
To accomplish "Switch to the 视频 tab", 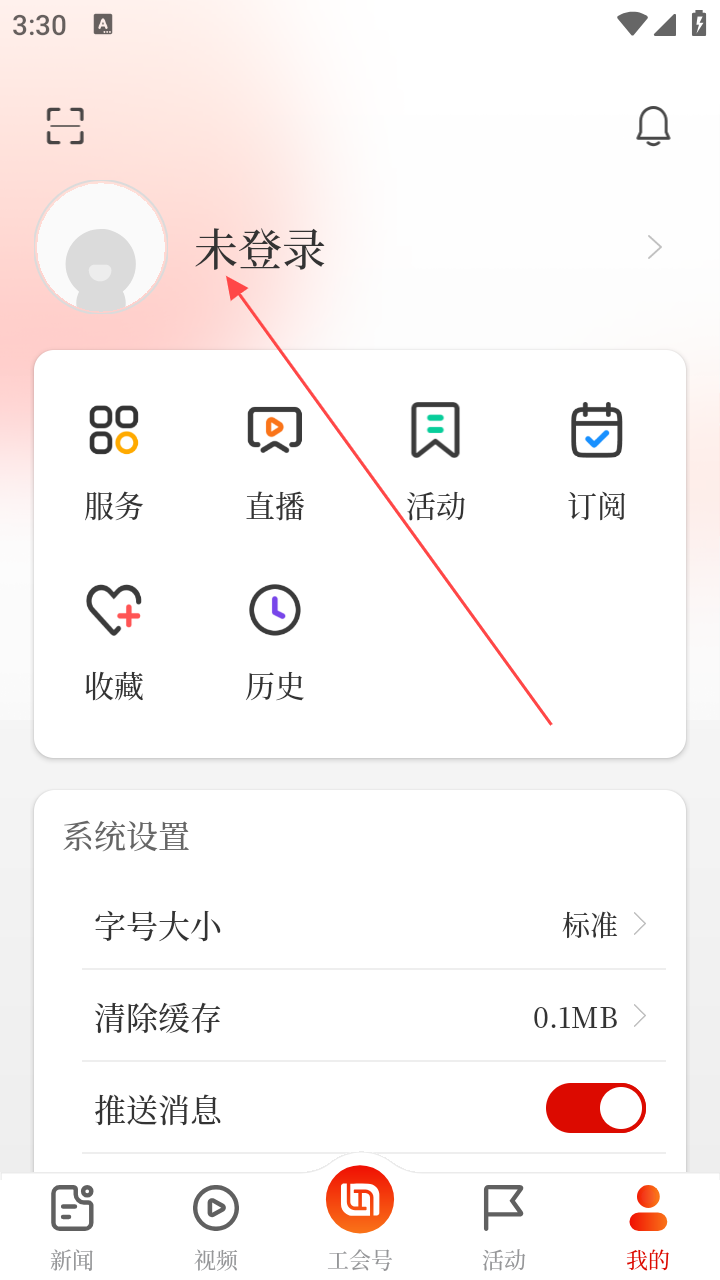I will coord(216,1228).
